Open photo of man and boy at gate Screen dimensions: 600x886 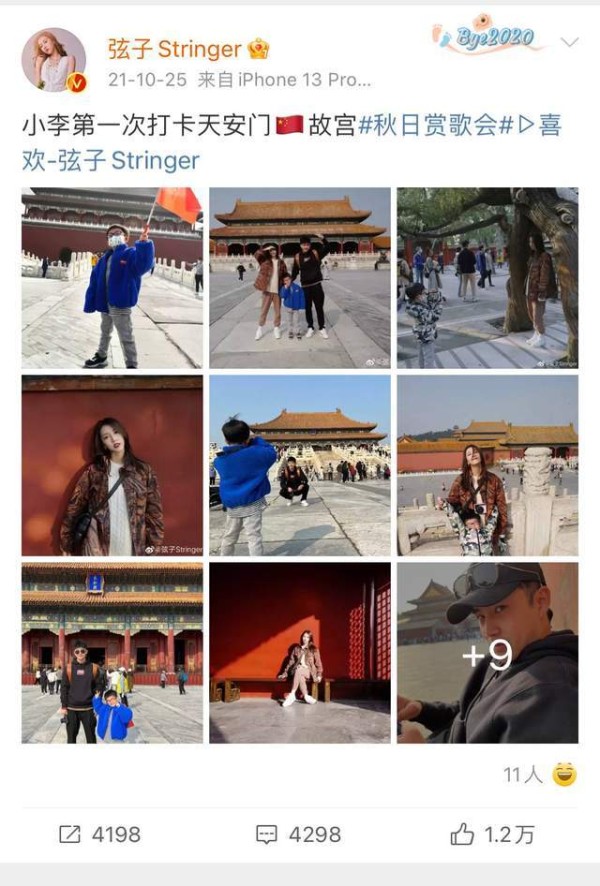pyautogui.click(x=112, y=652)
